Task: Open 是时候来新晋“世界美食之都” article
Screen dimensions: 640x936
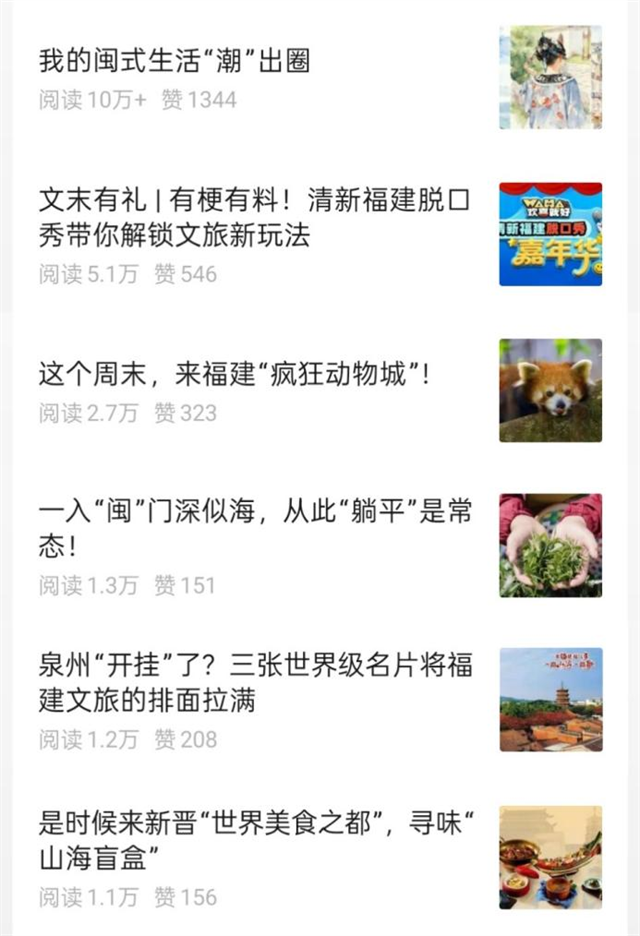Action: pyautogui.click(x=255, y=840)
